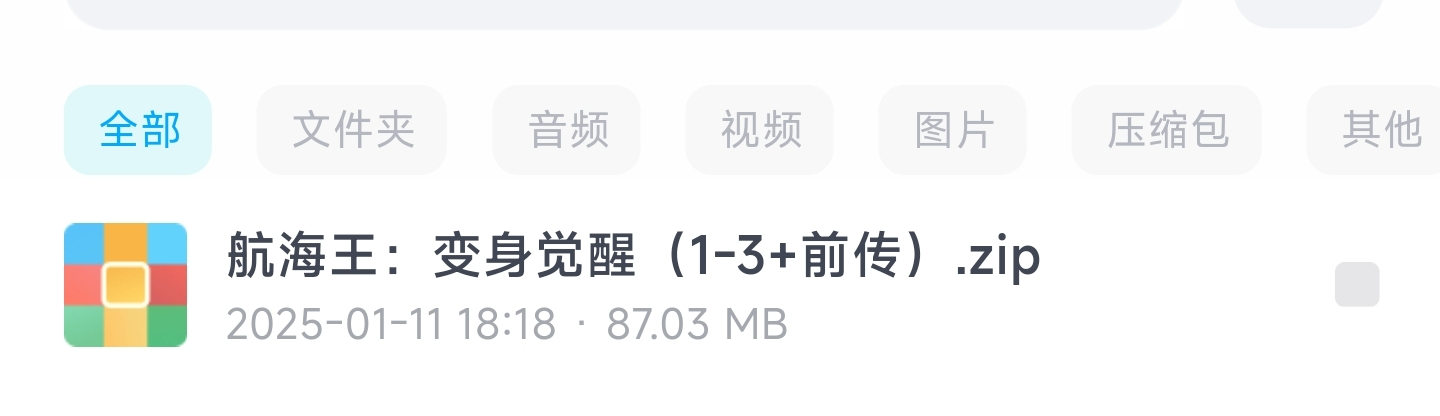Switch to the 文件夹 filter

(x=352, y=130)
